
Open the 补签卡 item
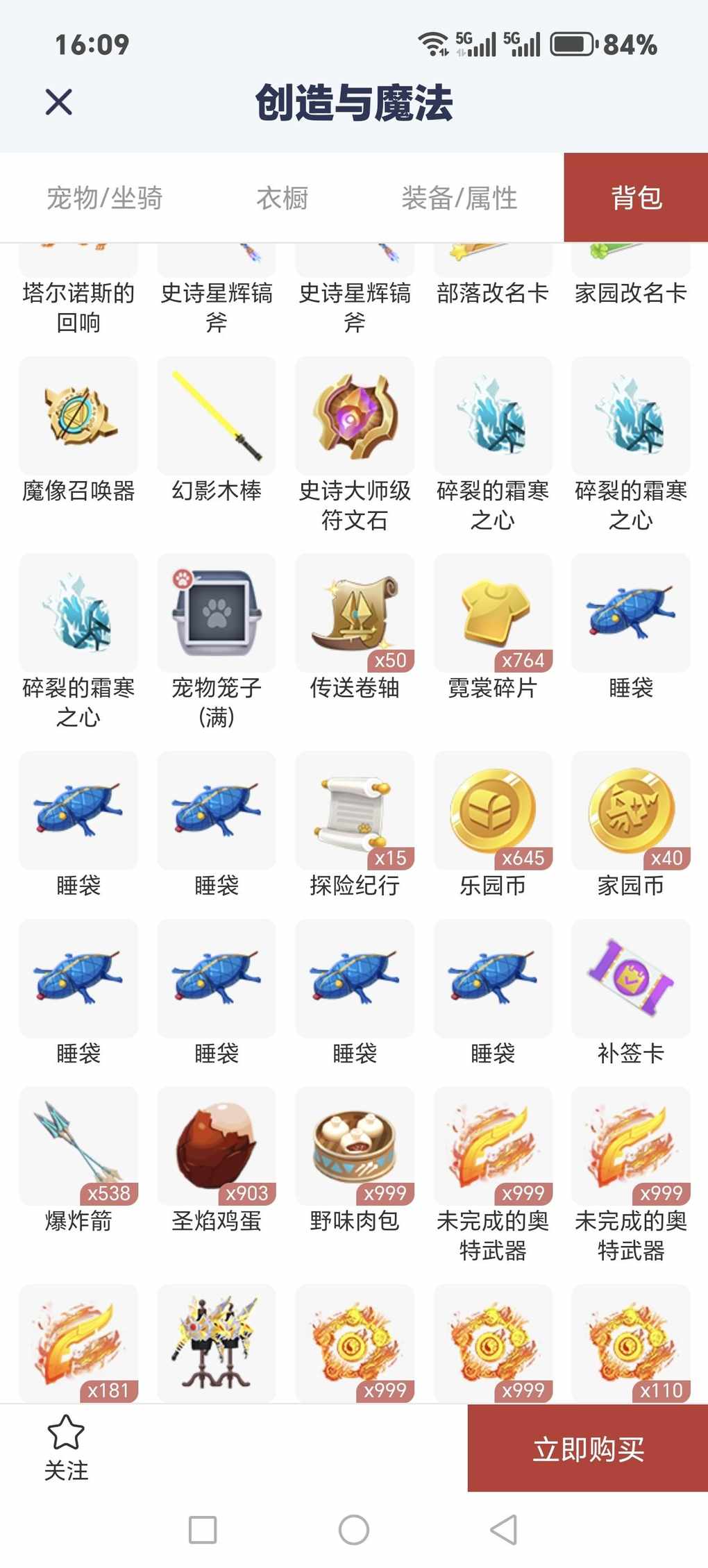631,979
